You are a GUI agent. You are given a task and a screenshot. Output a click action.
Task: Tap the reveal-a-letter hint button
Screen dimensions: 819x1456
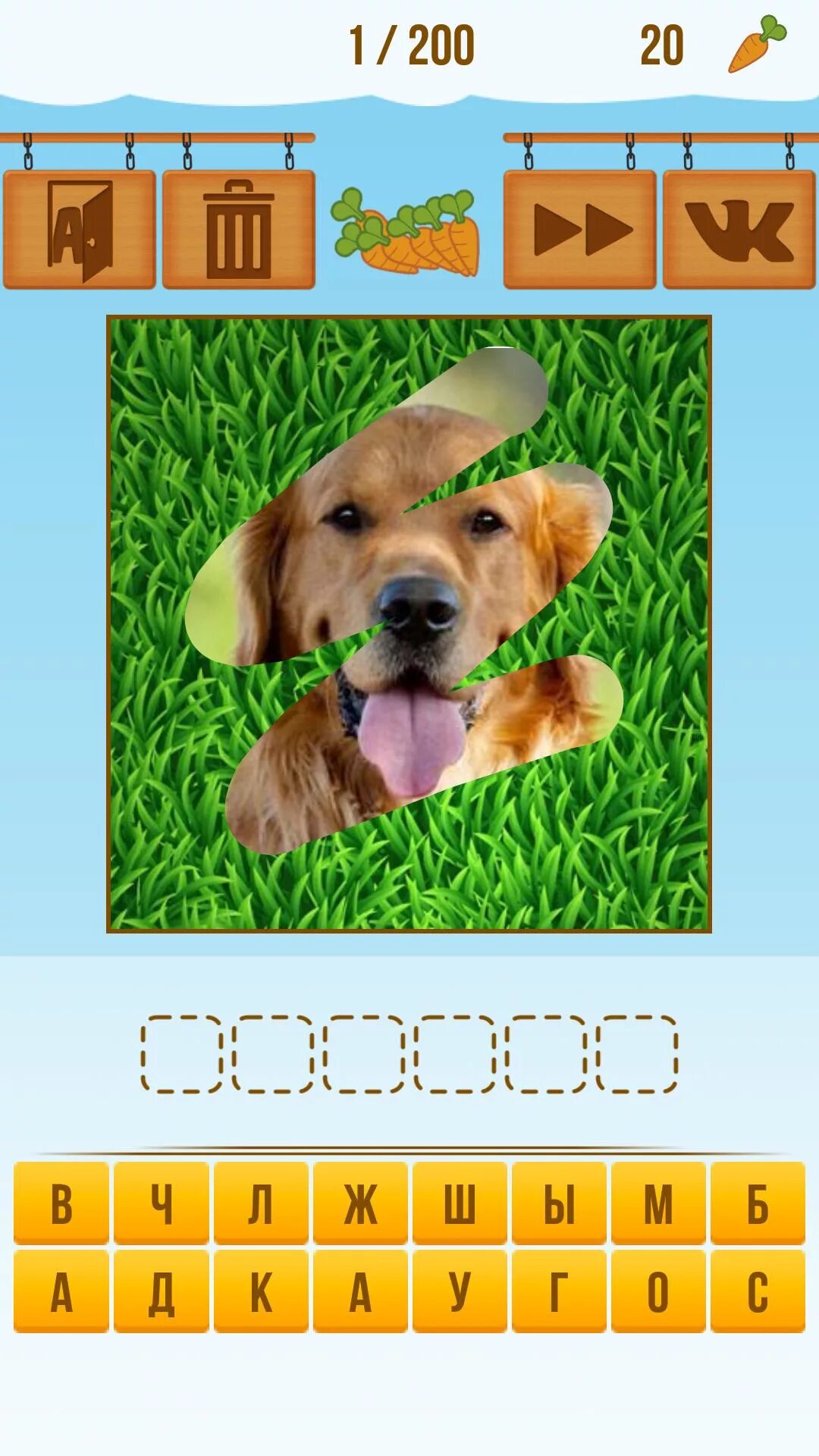click(80, 229)
